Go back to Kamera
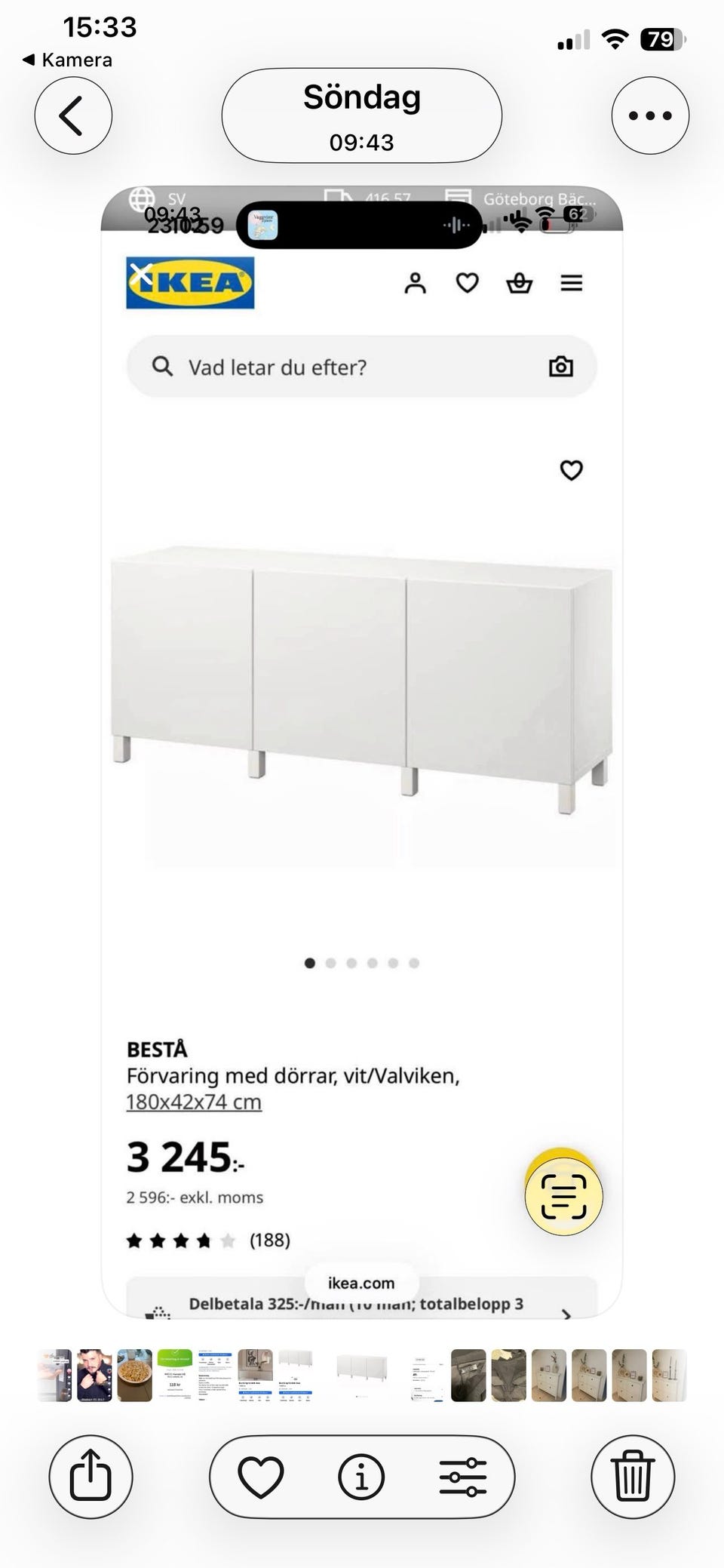This screenshot has width=724, height=1568. click(68, 59)
